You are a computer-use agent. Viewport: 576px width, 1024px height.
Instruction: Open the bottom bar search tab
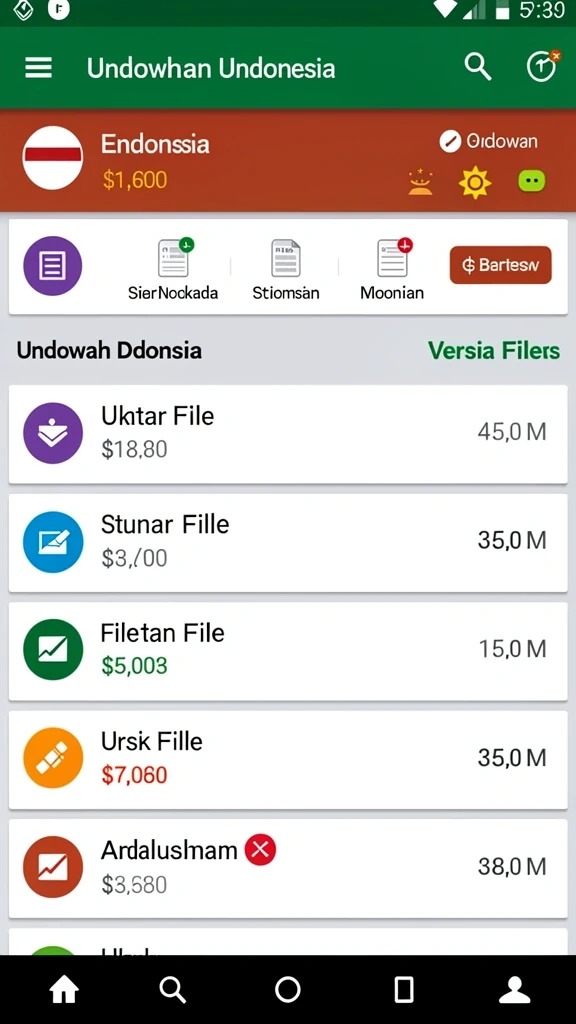pyautogui.click(x=173, y=990)
